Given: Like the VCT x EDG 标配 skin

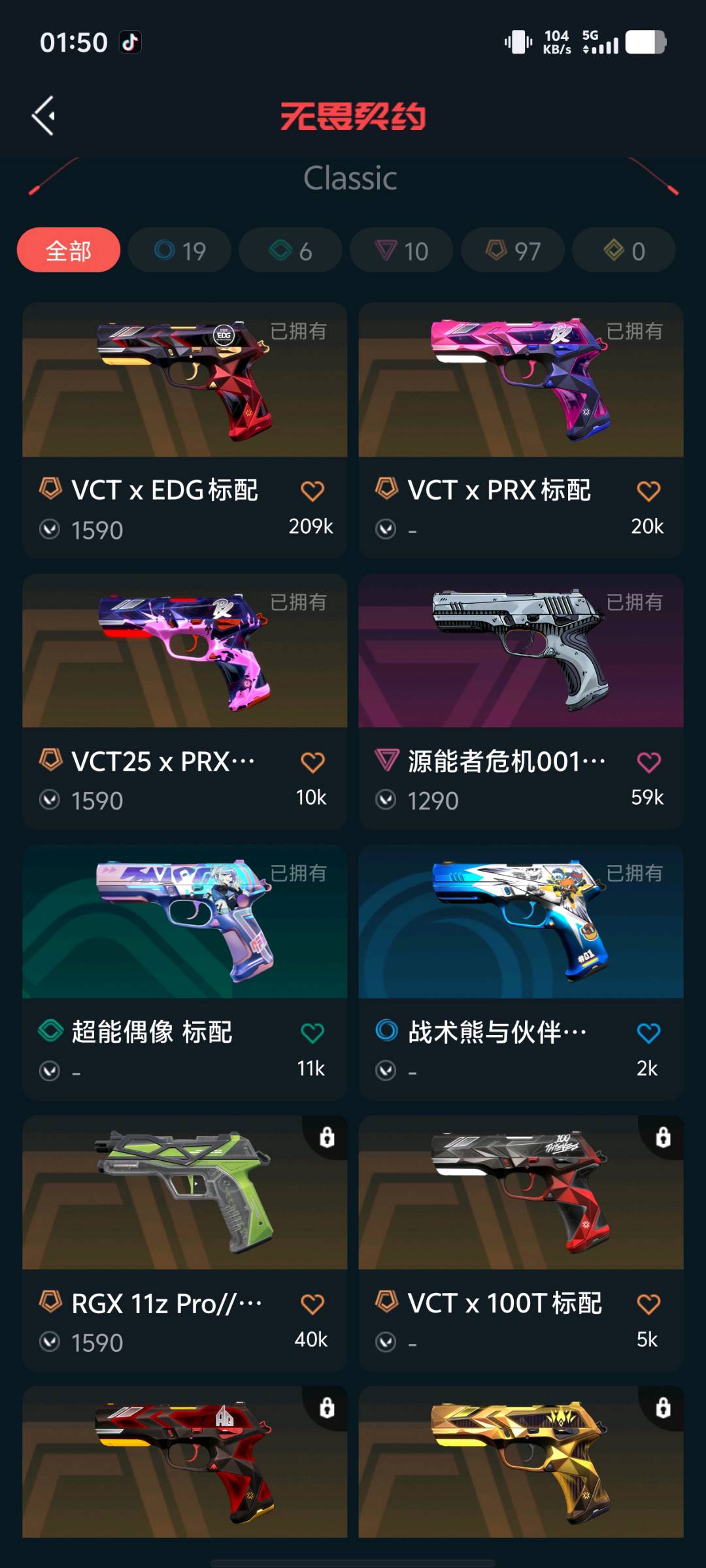Looking at the screenshot, I should [312, 491].
